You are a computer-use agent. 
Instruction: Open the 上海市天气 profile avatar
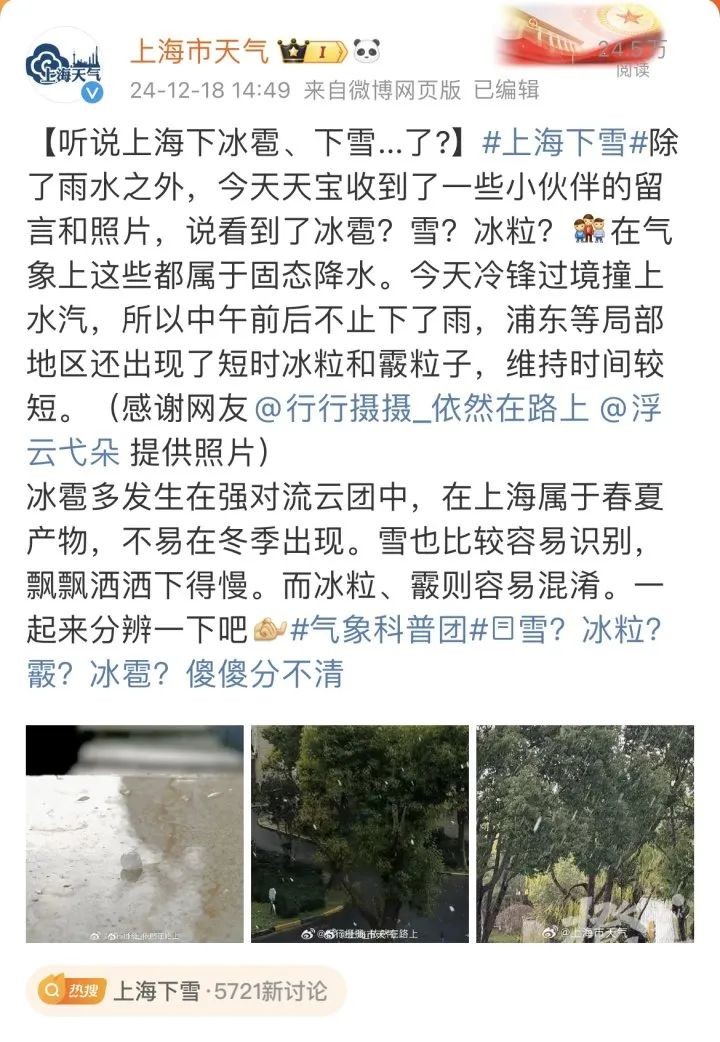tap(64, 66)
